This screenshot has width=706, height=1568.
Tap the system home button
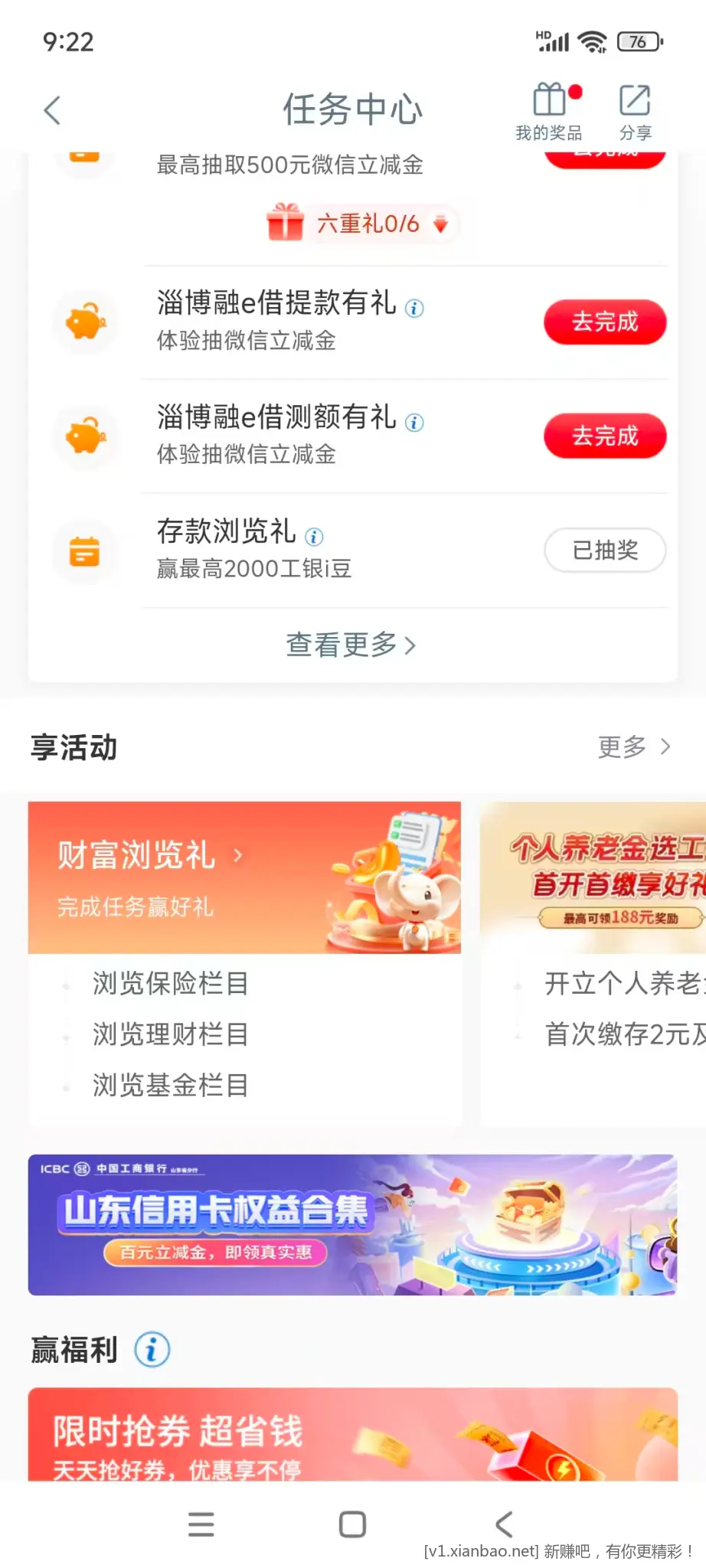[x=352, y=1524]
